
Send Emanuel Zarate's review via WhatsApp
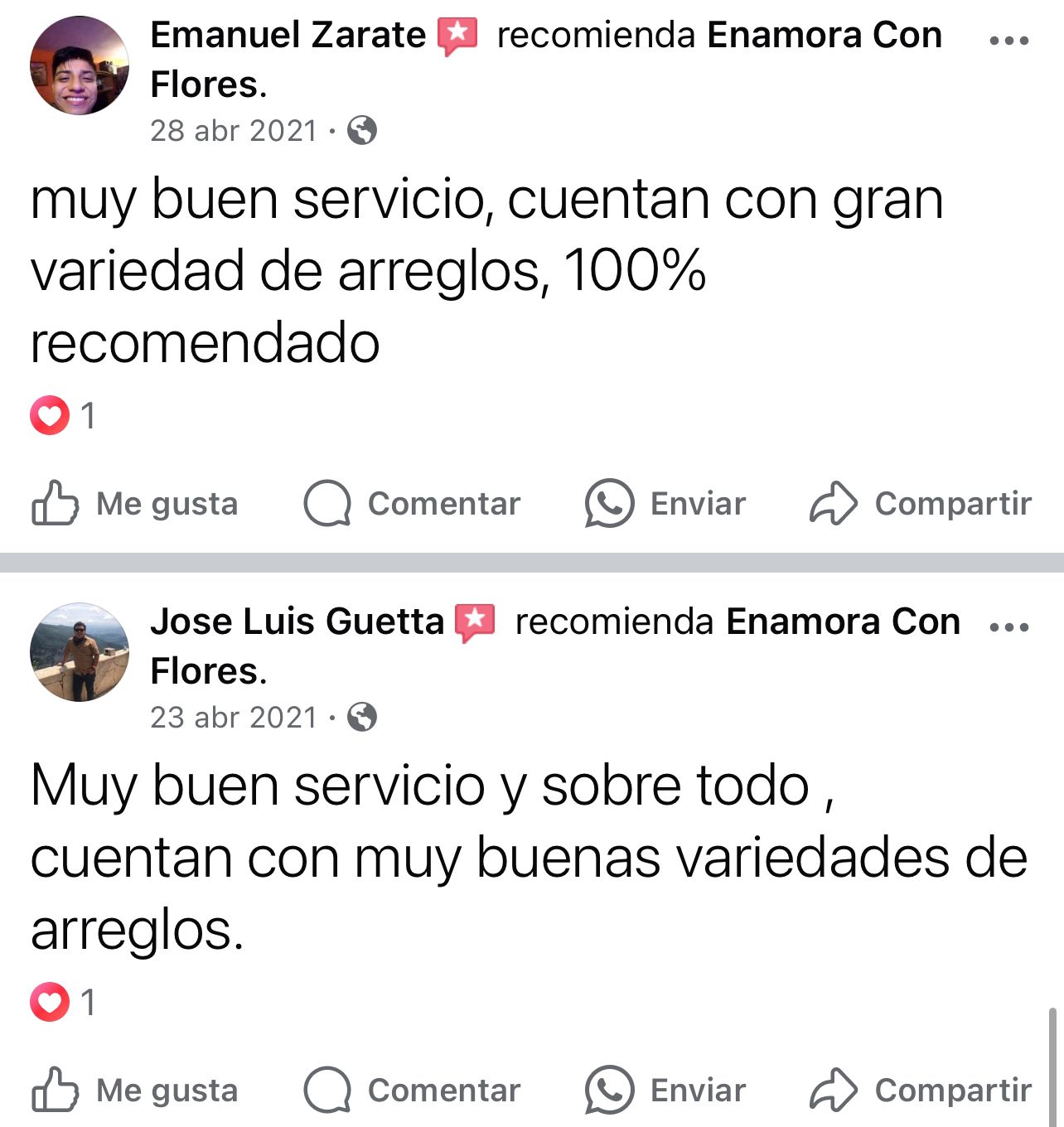[x=665, y=504]
